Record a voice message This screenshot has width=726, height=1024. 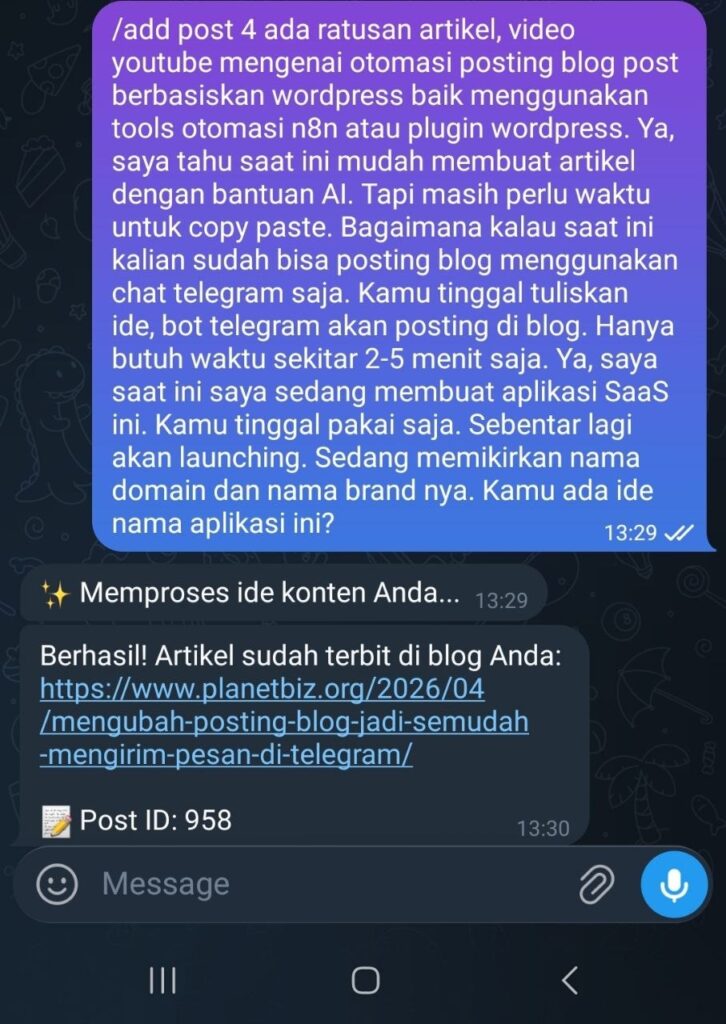click(673, 884)
